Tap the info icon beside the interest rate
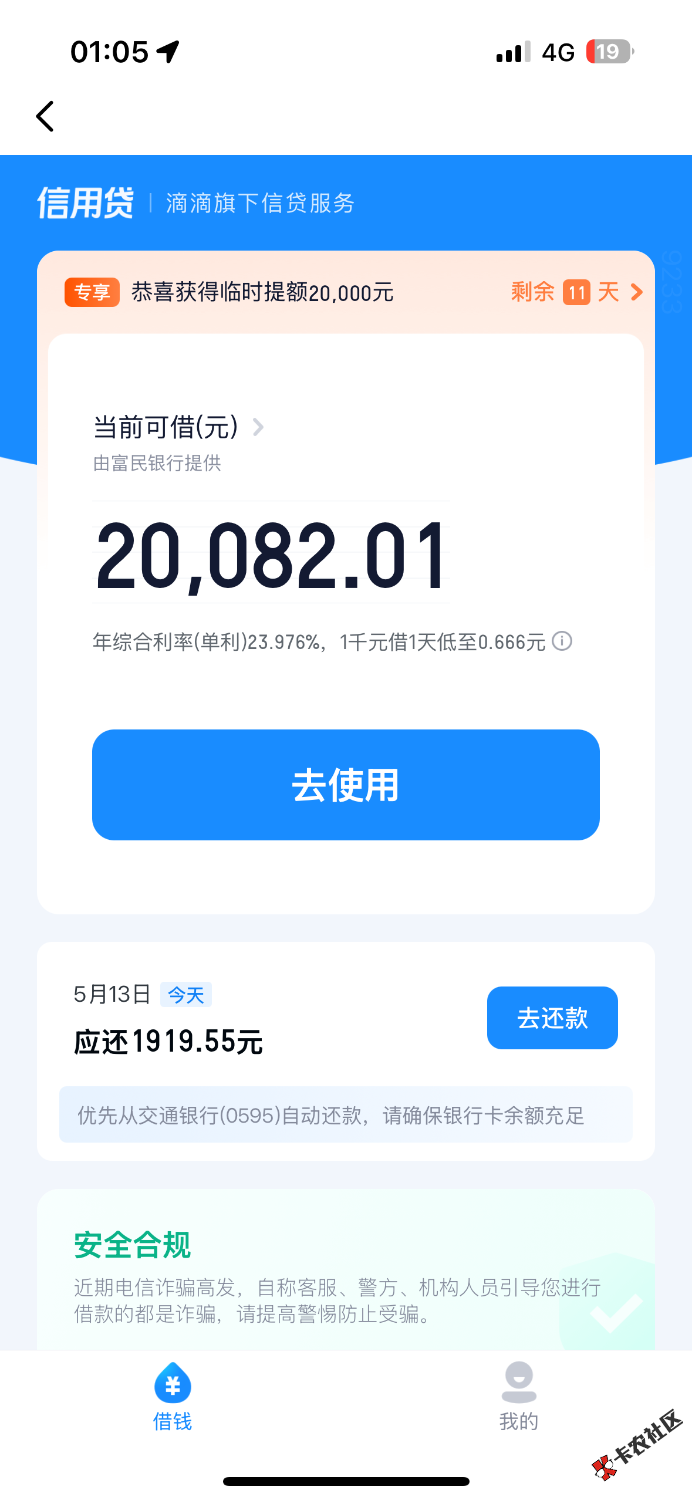 point(563,641)
